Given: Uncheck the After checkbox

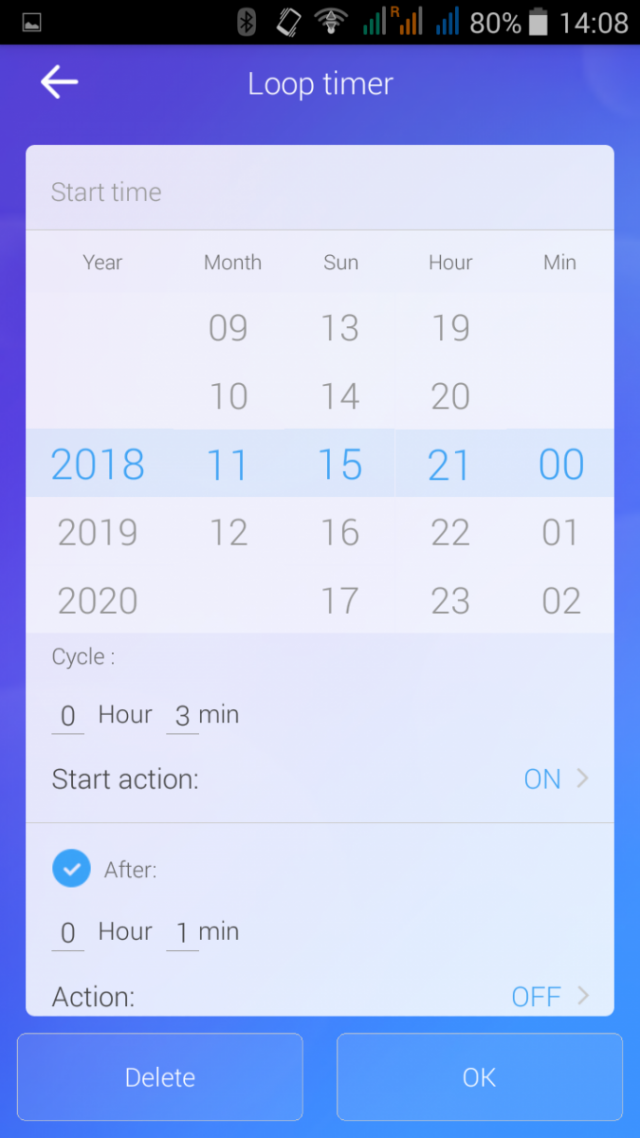Looking at the screenshot, I should click(x=71, y=869).
